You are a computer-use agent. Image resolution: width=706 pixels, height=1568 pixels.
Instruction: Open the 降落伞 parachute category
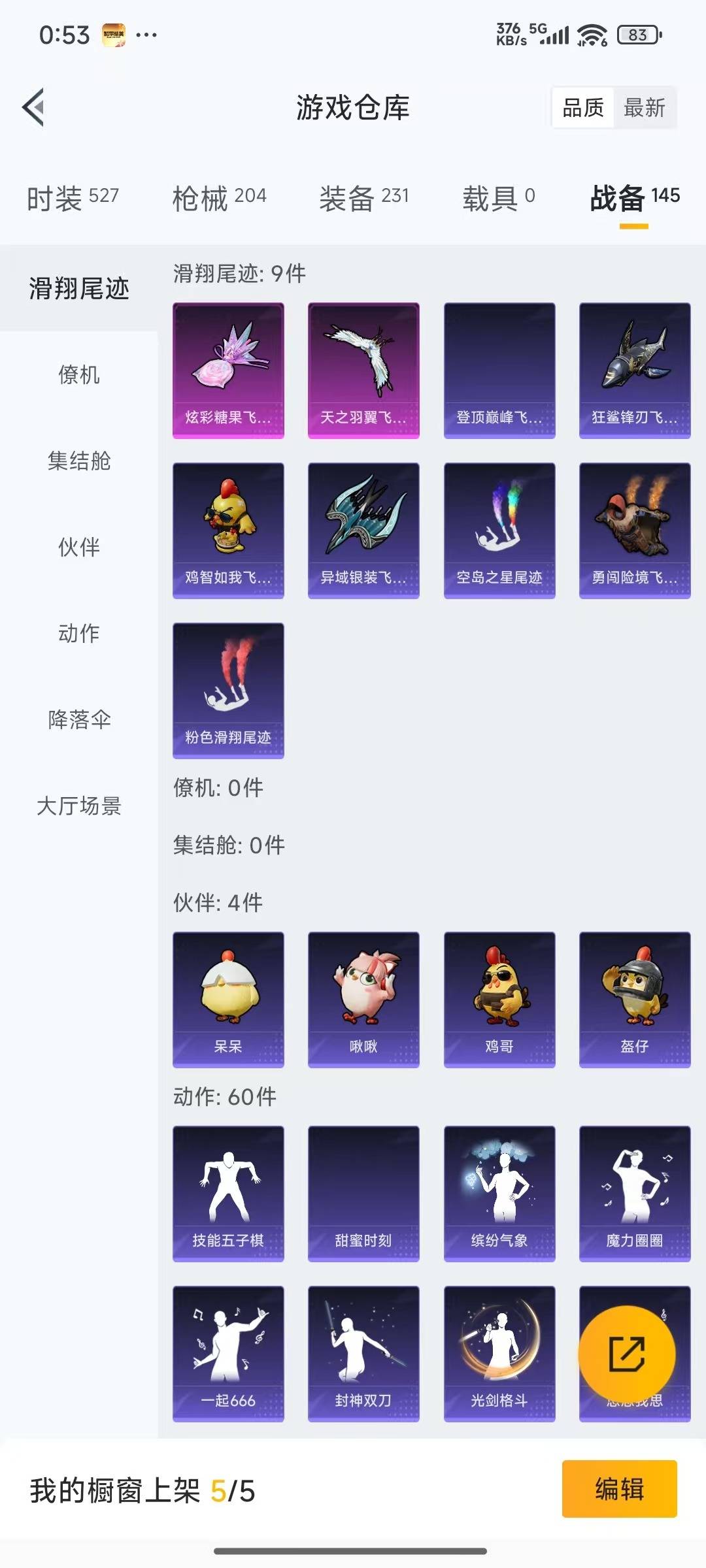point(78,721)
